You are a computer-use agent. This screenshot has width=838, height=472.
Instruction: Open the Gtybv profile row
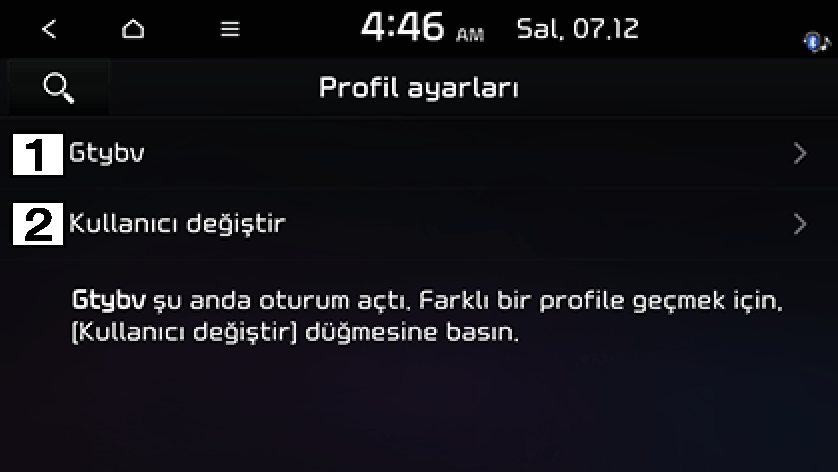(x=419, y=154)
